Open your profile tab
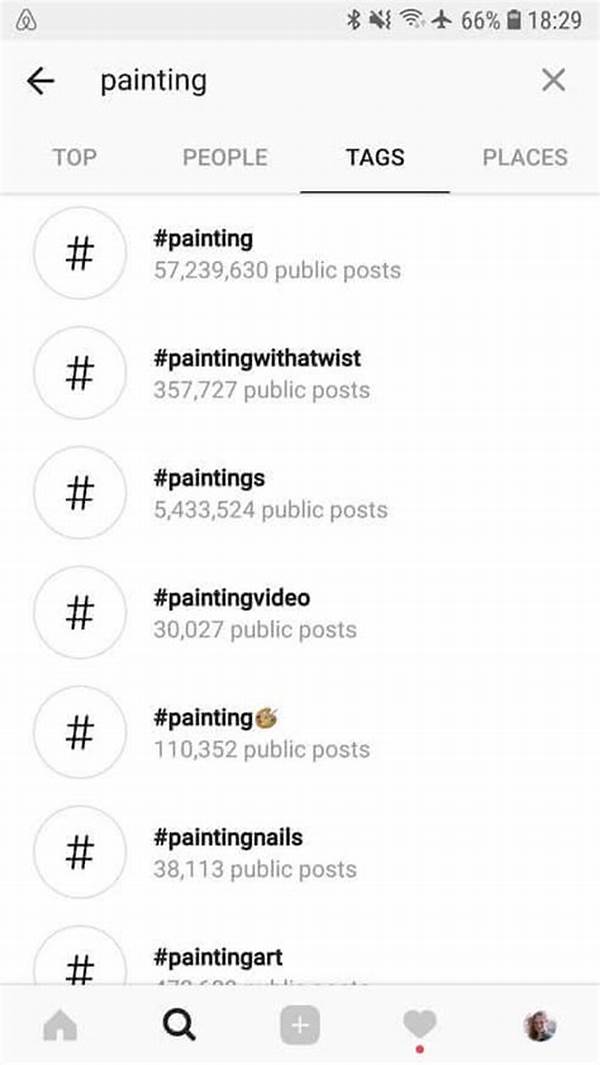This screenshot has height=1065, width=600. pos(540,1026)
